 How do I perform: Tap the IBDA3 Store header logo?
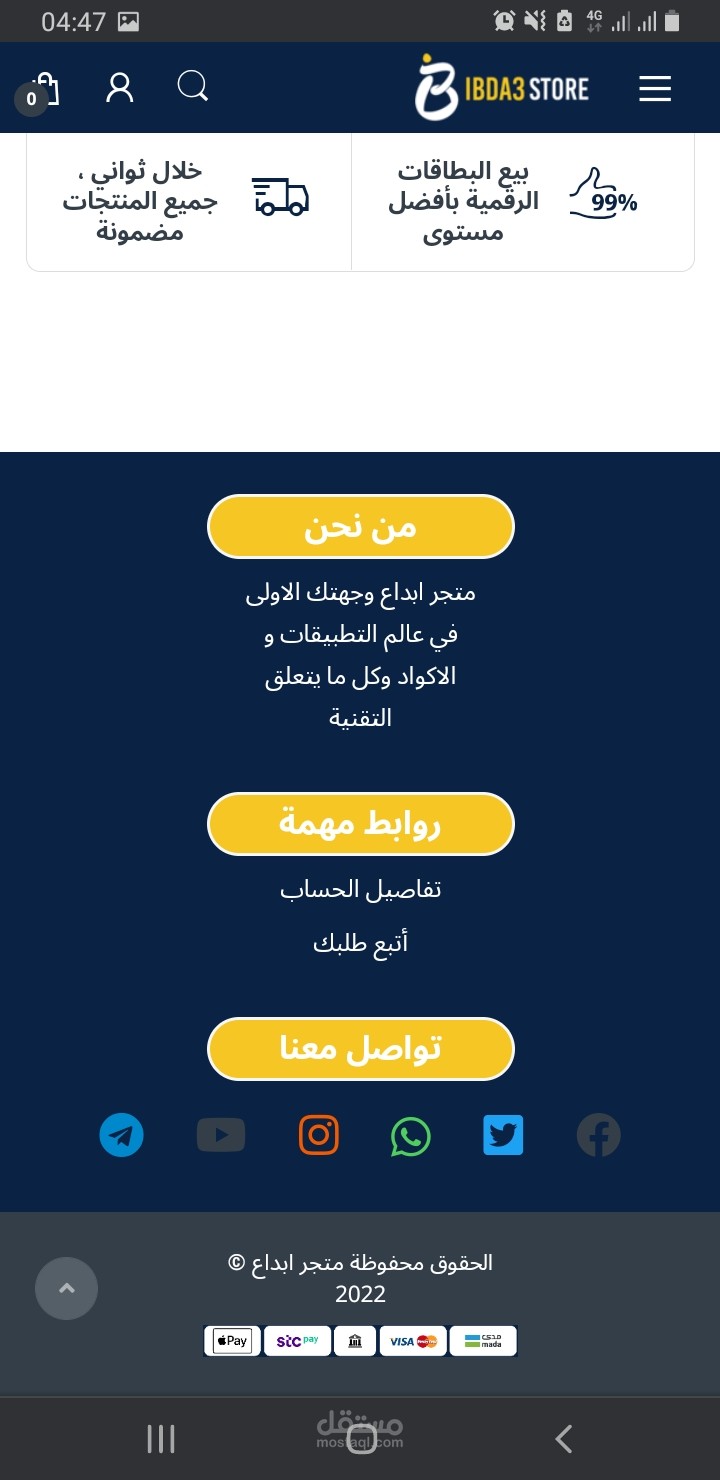coord(502,88)
